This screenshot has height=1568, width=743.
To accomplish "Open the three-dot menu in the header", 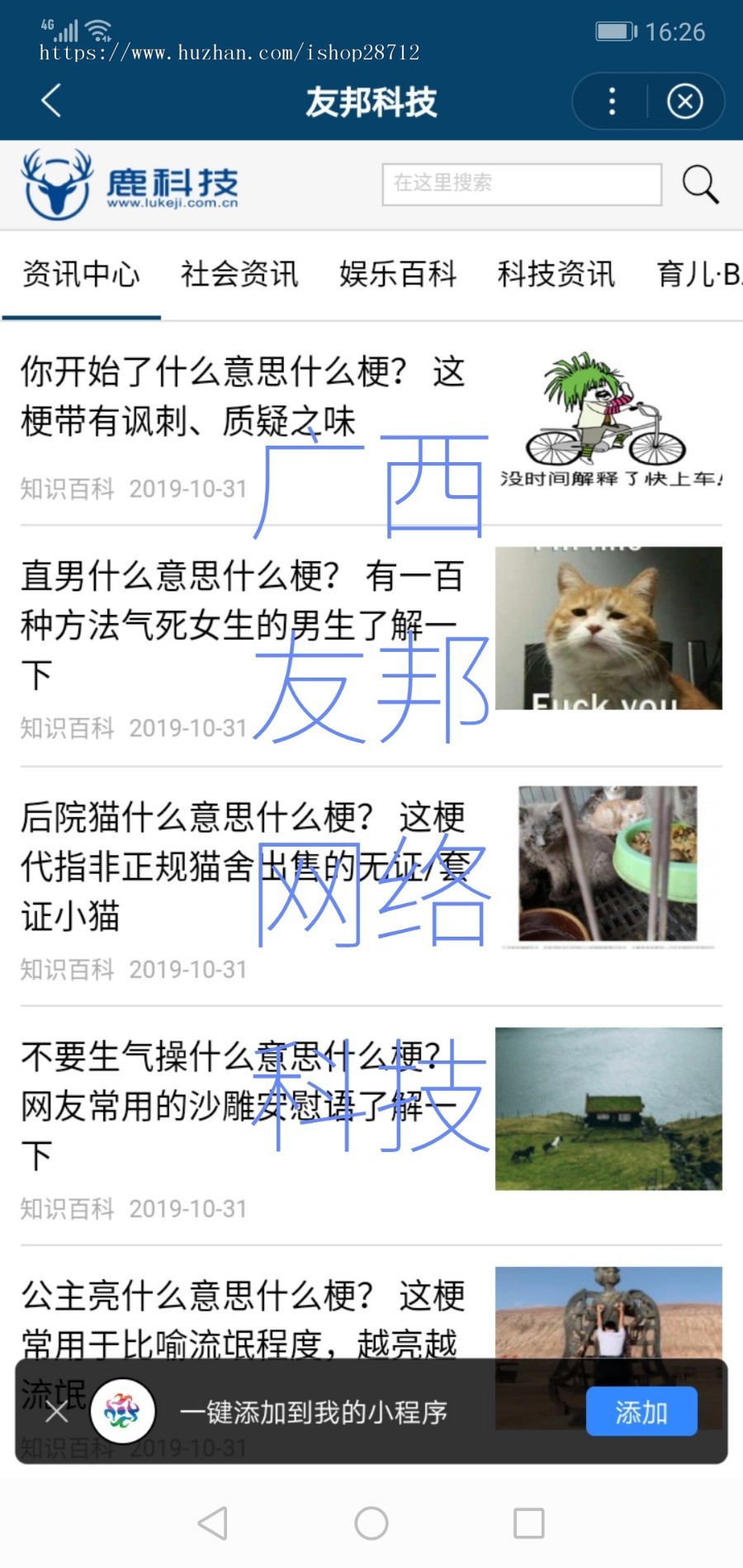I will click(611, 101).
